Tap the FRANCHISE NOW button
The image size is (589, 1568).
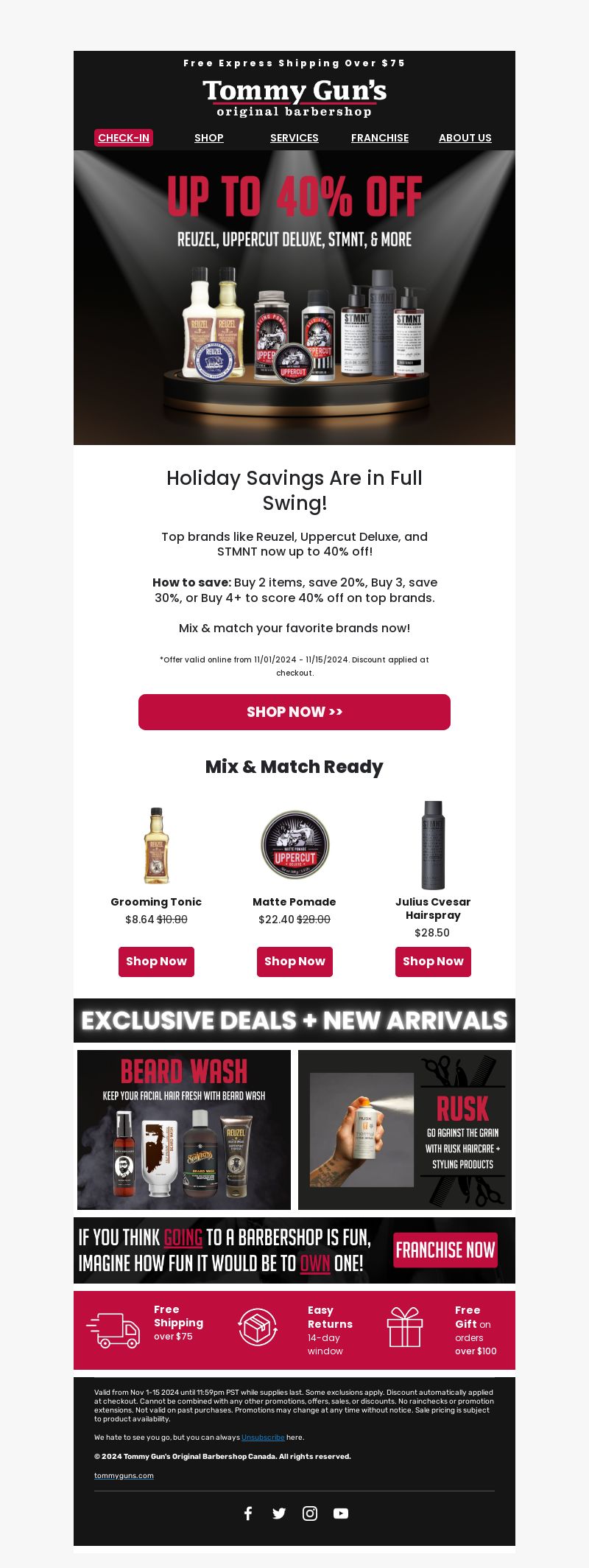(x=445, y=1250)
